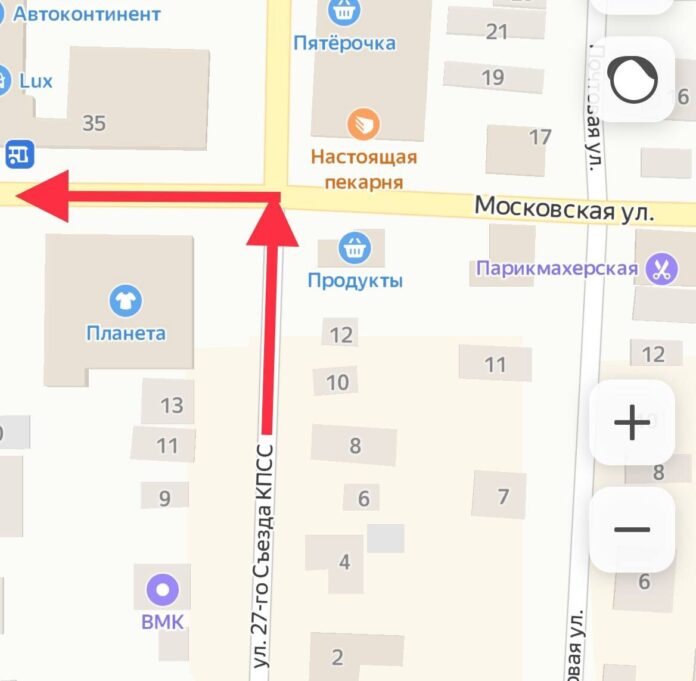This screenshot has width=696, height=681.
Task: Open the ВМК place marker
Action: pyautogui.click(x=162, y=590)
